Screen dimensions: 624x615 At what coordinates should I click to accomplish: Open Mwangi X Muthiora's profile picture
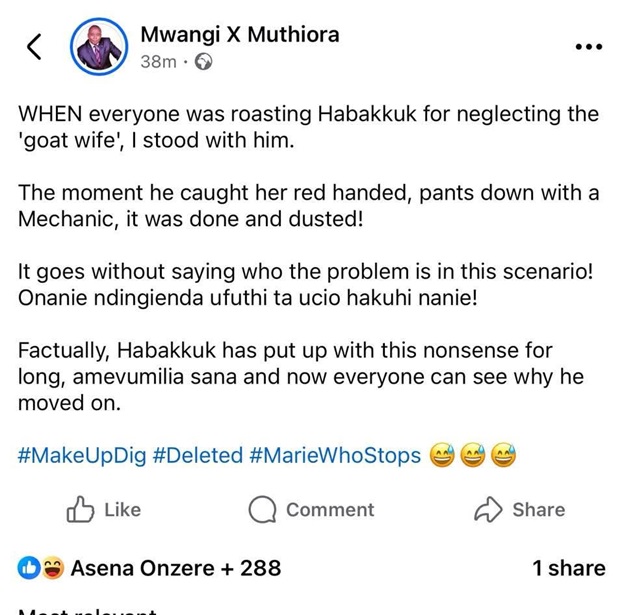pyautogui.click(x=100, y=47)
